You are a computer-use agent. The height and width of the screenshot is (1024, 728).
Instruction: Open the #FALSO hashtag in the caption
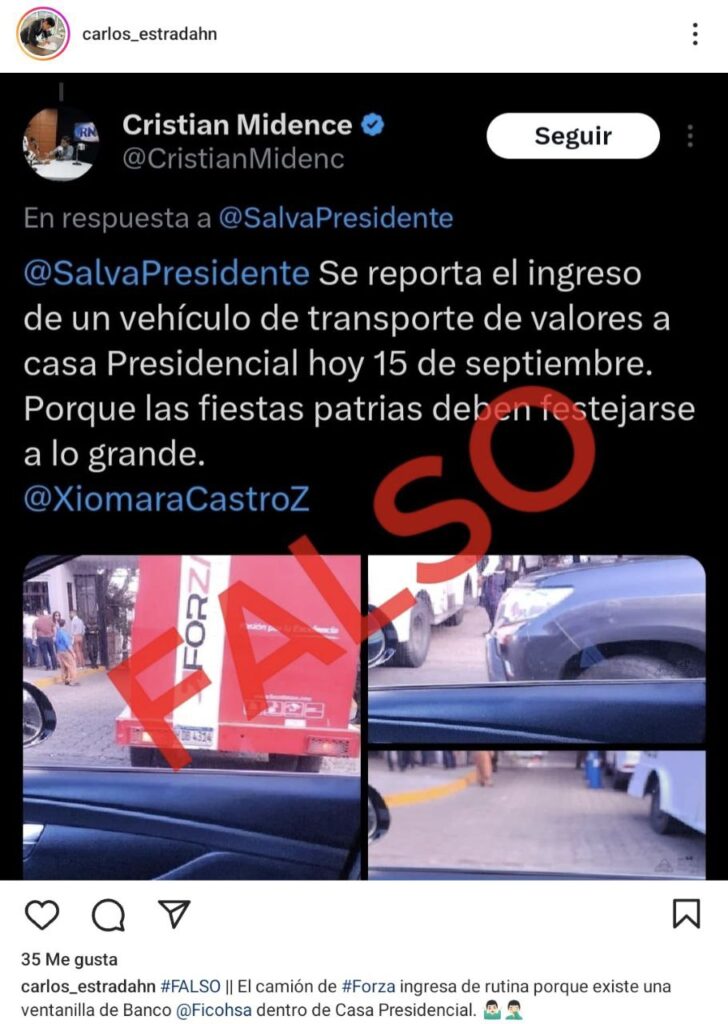tap(188, 987)
